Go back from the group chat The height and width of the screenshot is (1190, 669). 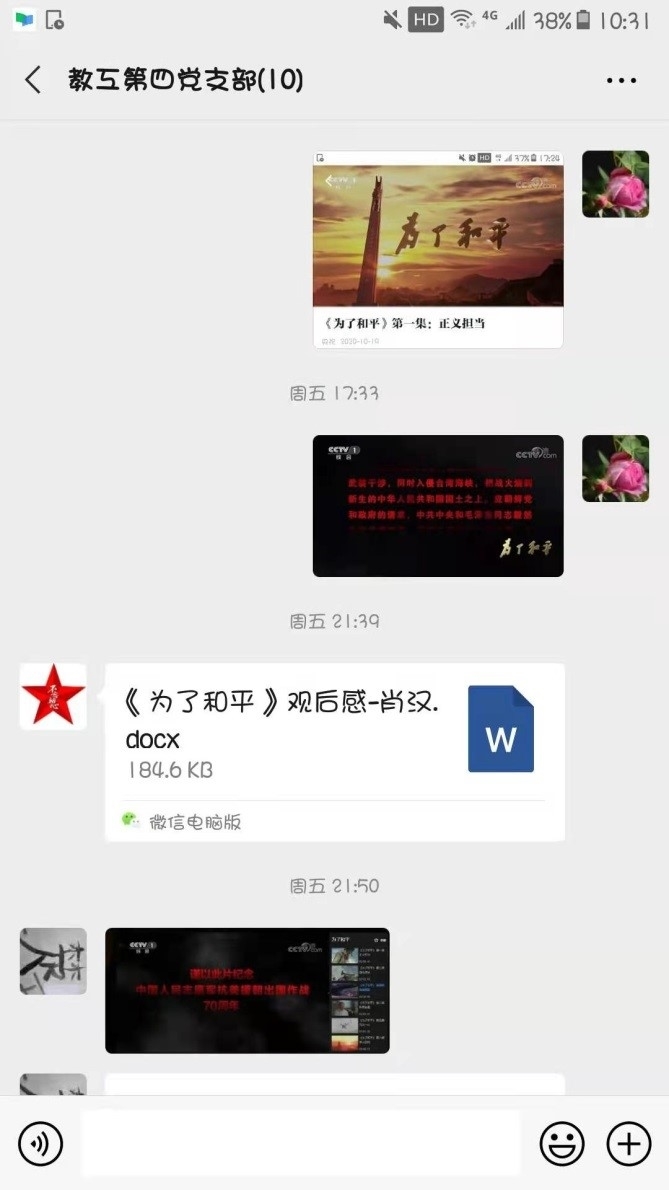click(x=33, y=80)
